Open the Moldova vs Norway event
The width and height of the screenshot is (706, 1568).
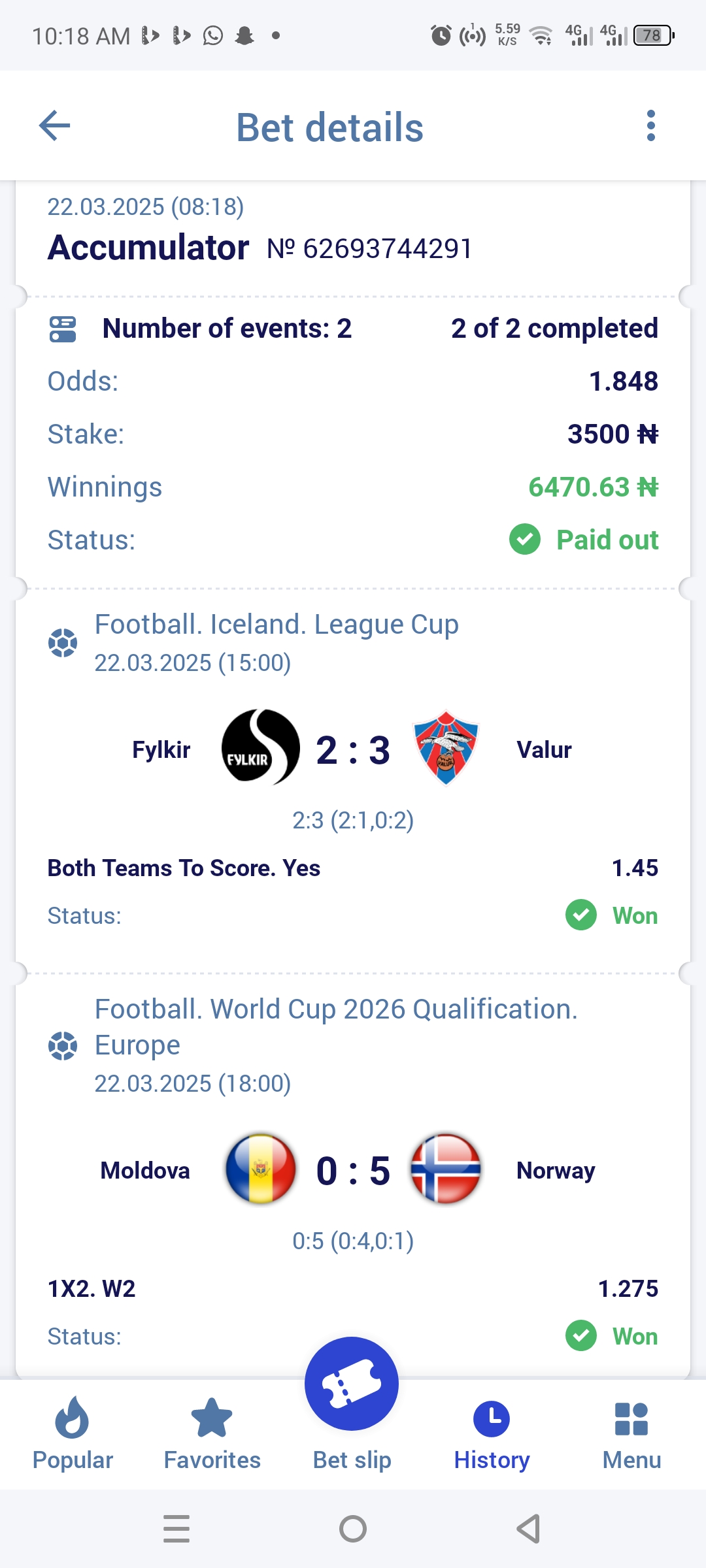pyautogui.click(x=353, y=1171)
